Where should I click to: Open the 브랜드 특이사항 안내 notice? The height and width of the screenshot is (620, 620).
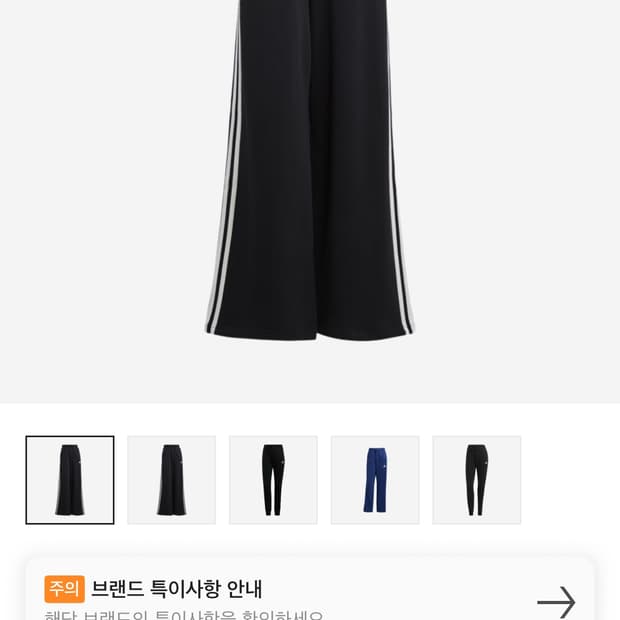coord(310,588)
